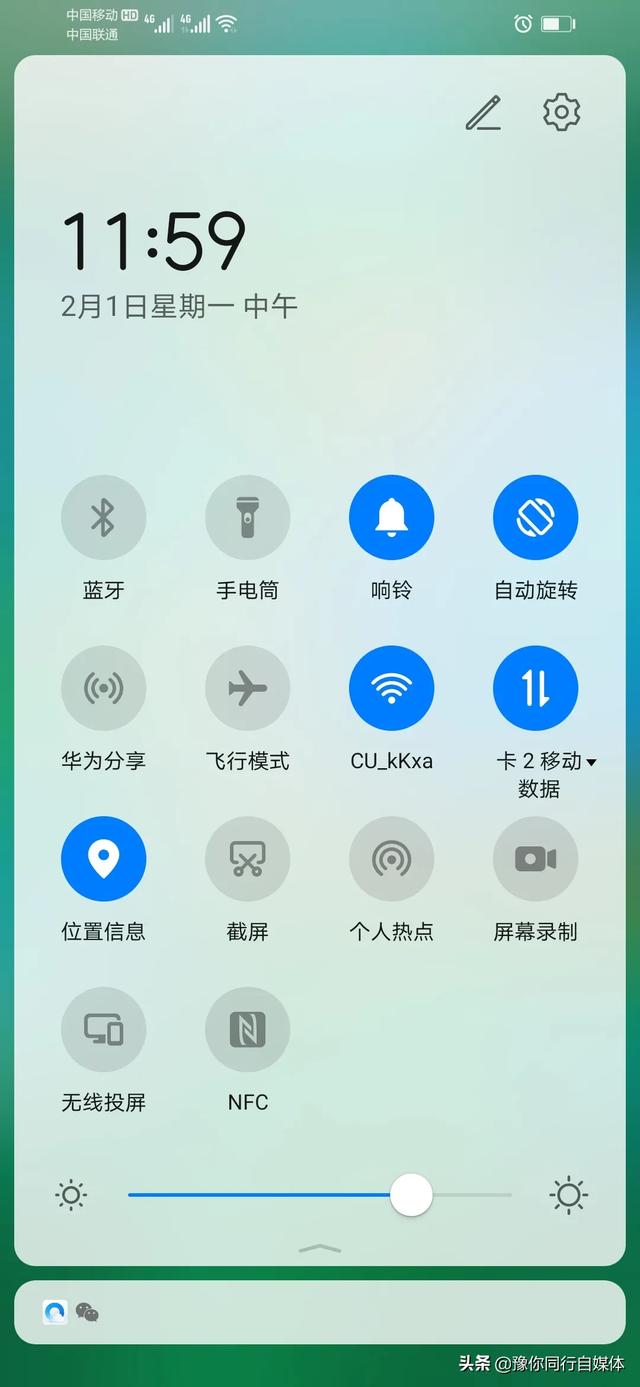Screen dimensions: 640x1387
Task: Disable location info (位置信息)
Action: click(x=104, y=859)
